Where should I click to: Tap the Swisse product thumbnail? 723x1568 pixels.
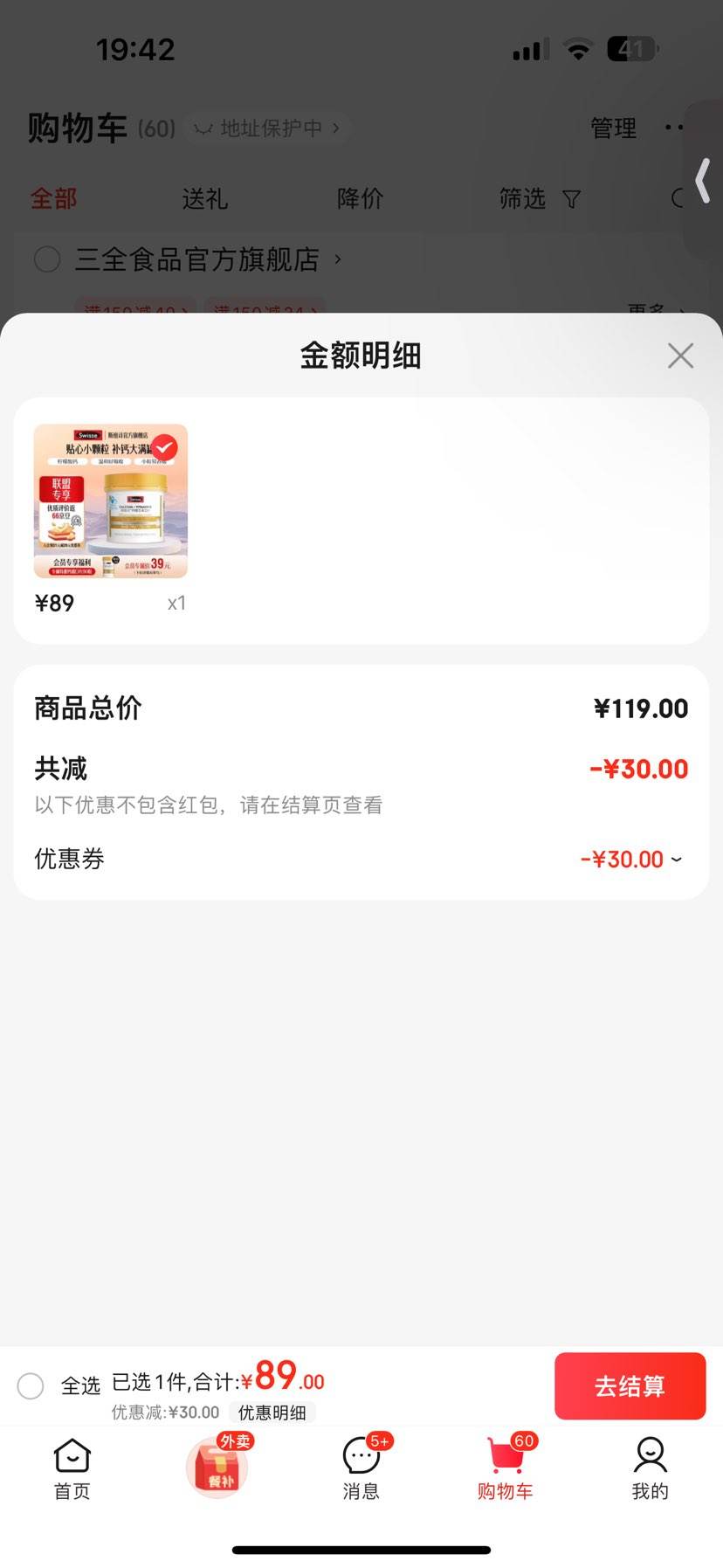click(111, 501)
